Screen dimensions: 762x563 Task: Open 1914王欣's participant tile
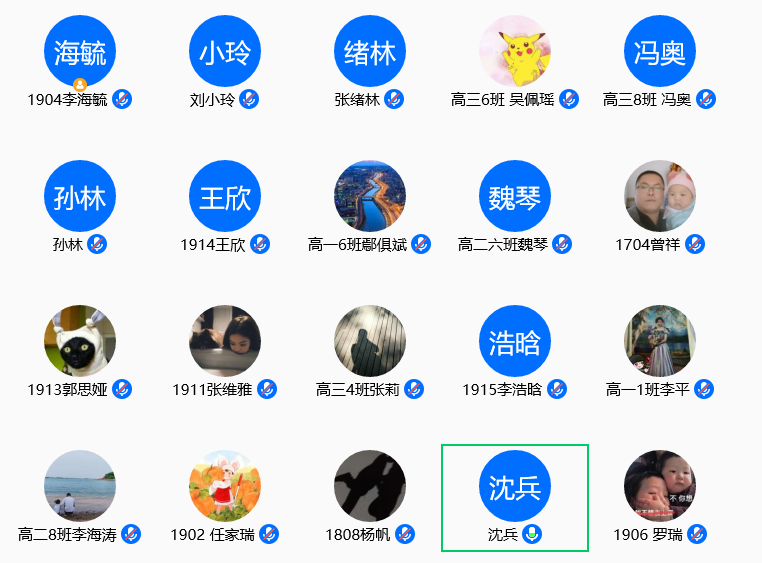(x=225, y=196)
